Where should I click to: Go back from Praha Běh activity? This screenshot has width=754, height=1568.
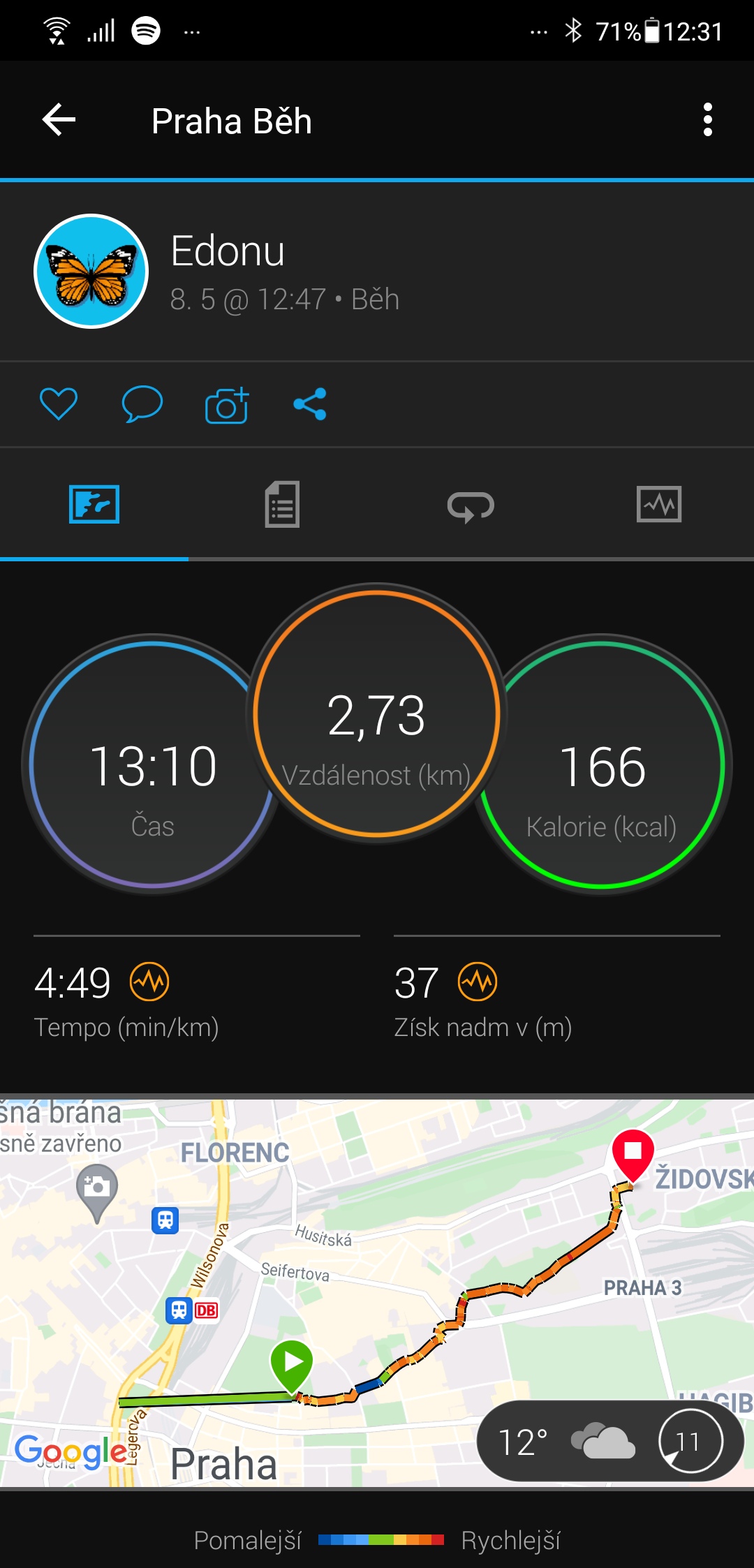point(59,120)
